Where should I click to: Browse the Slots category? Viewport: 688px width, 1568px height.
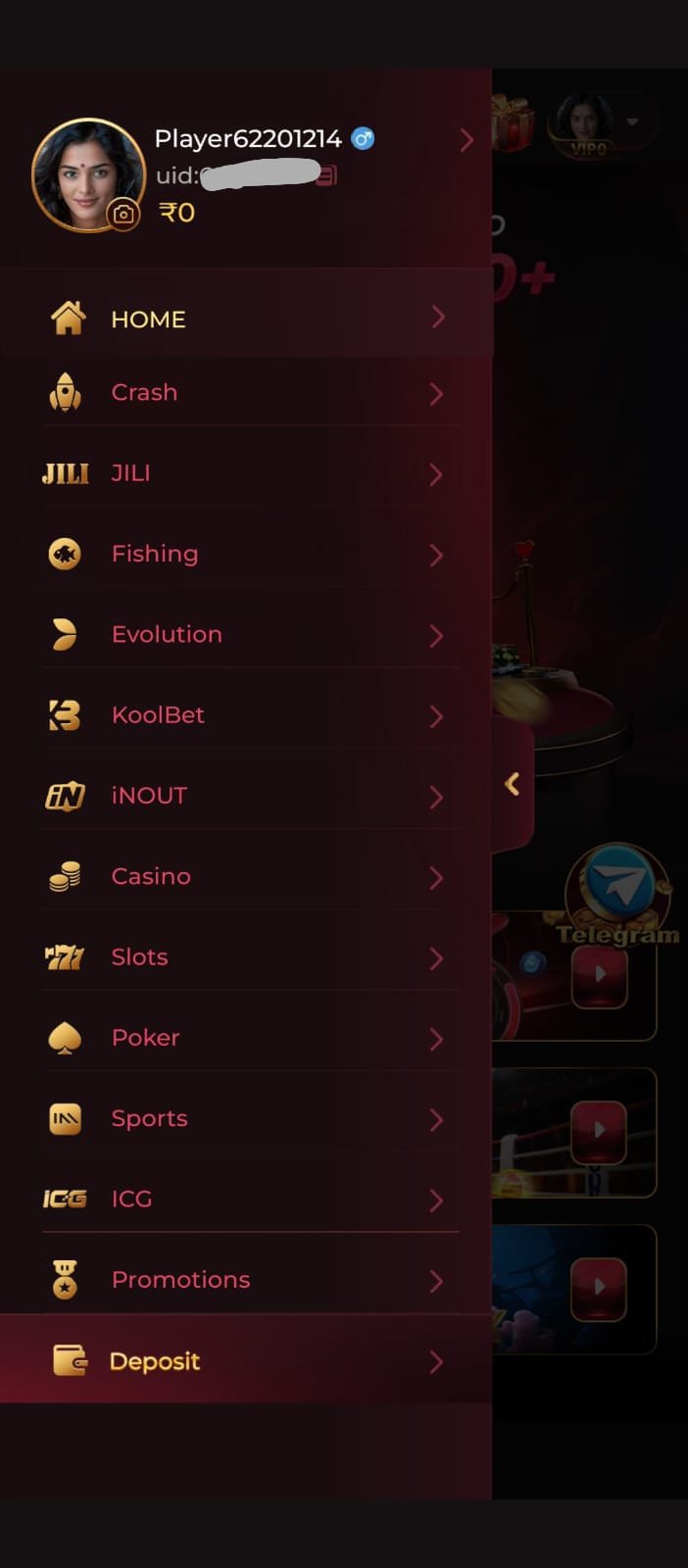246,956
